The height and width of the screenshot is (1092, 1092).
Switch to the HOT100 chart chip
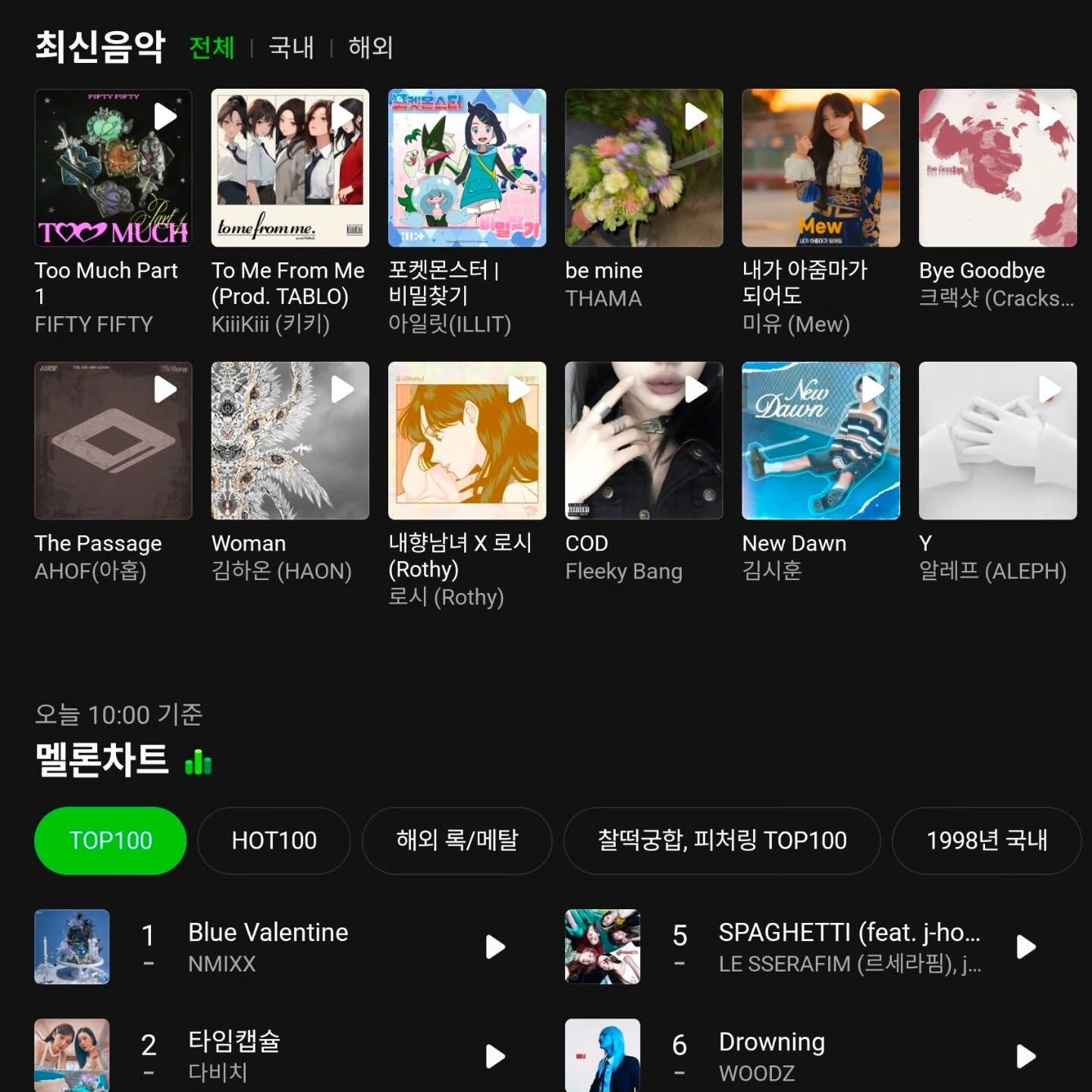click(274, 840)
